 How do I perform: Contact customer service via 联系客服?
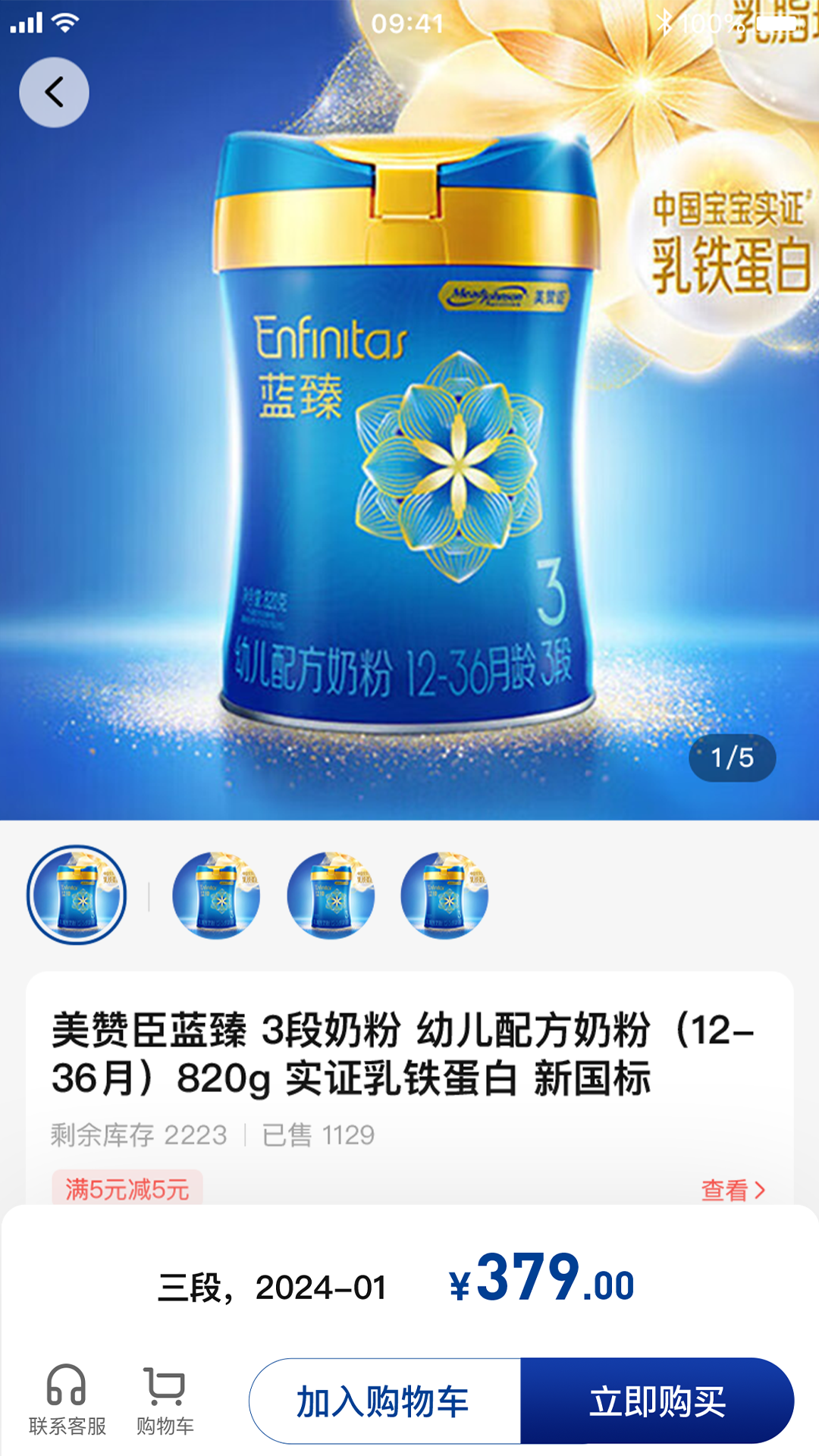point(67,1400)
